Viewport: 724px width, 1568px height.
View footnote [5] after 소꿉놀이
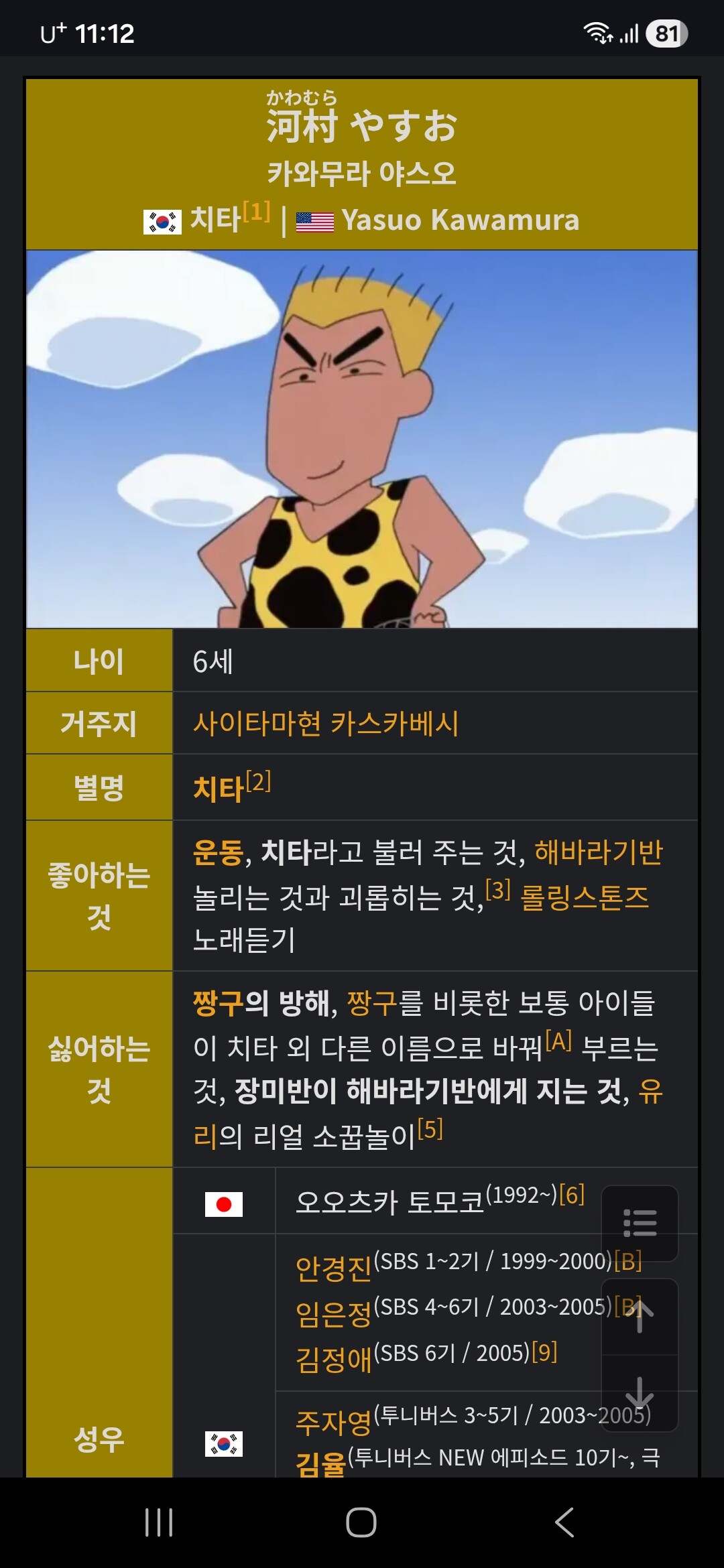430,1129
